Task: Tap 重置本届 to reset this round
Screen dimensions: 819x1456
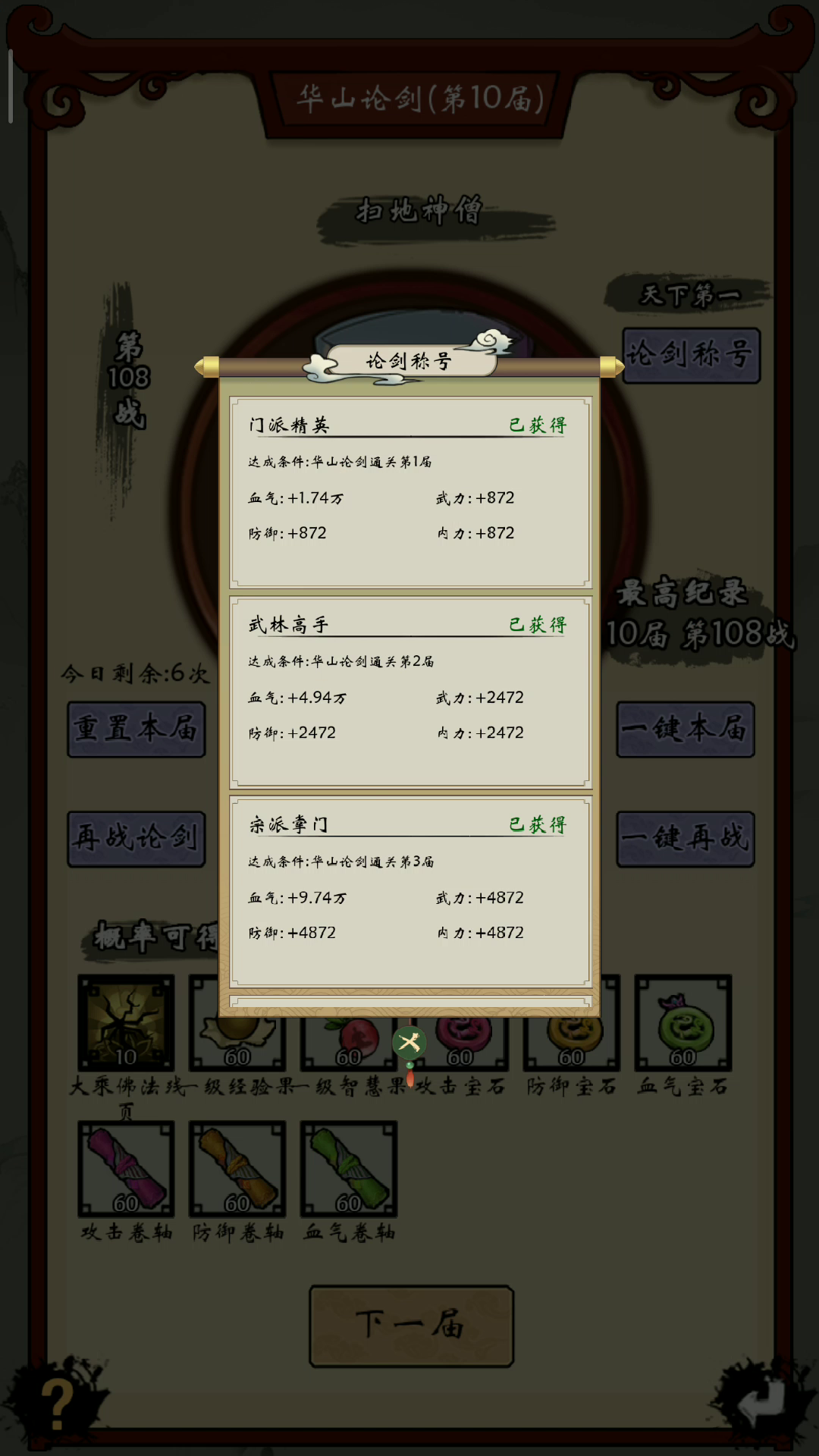Action: click(136, 729)
